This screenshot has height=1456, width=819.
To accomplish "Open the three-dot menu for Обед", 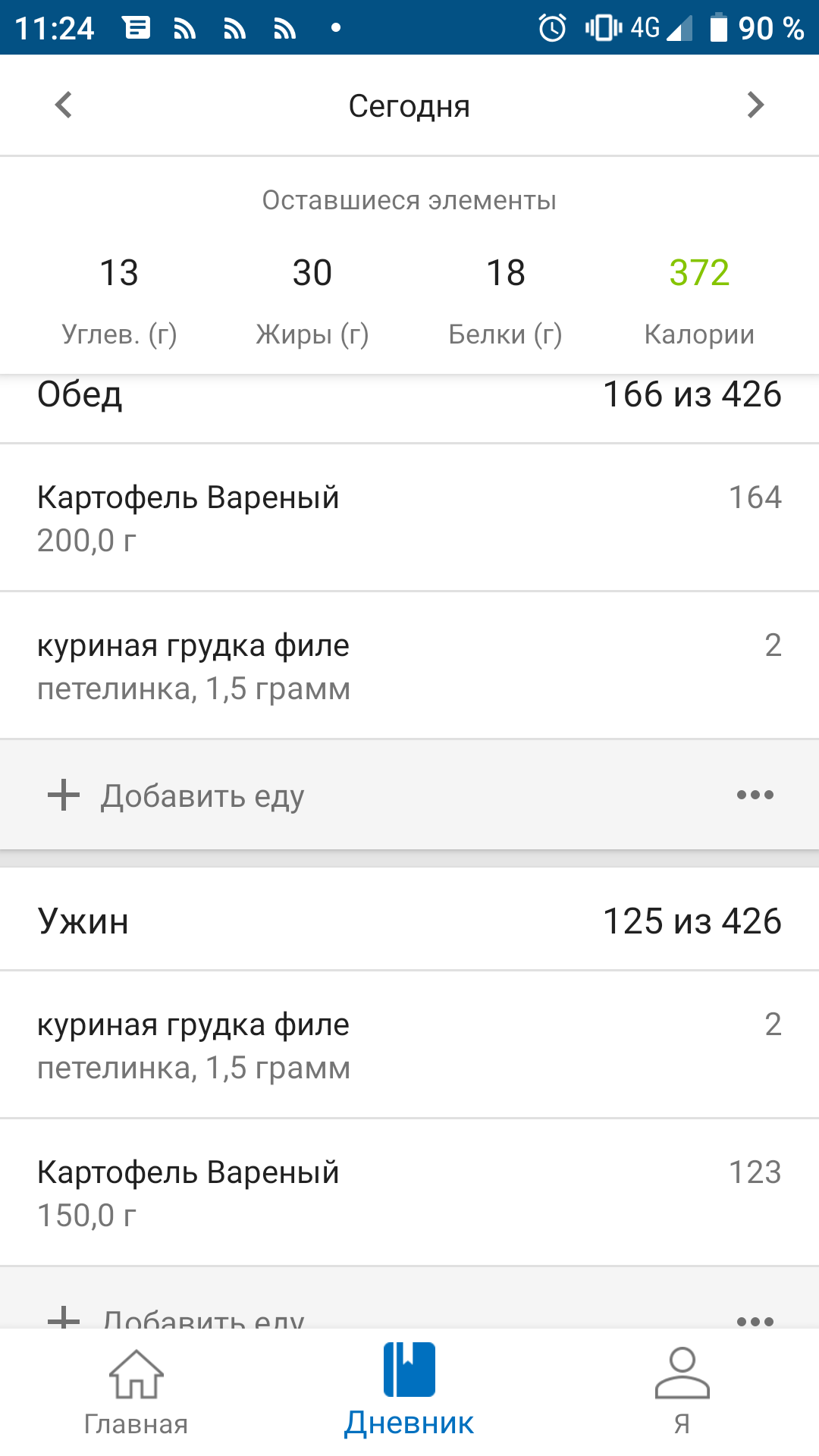I will (x=755, y=795).
